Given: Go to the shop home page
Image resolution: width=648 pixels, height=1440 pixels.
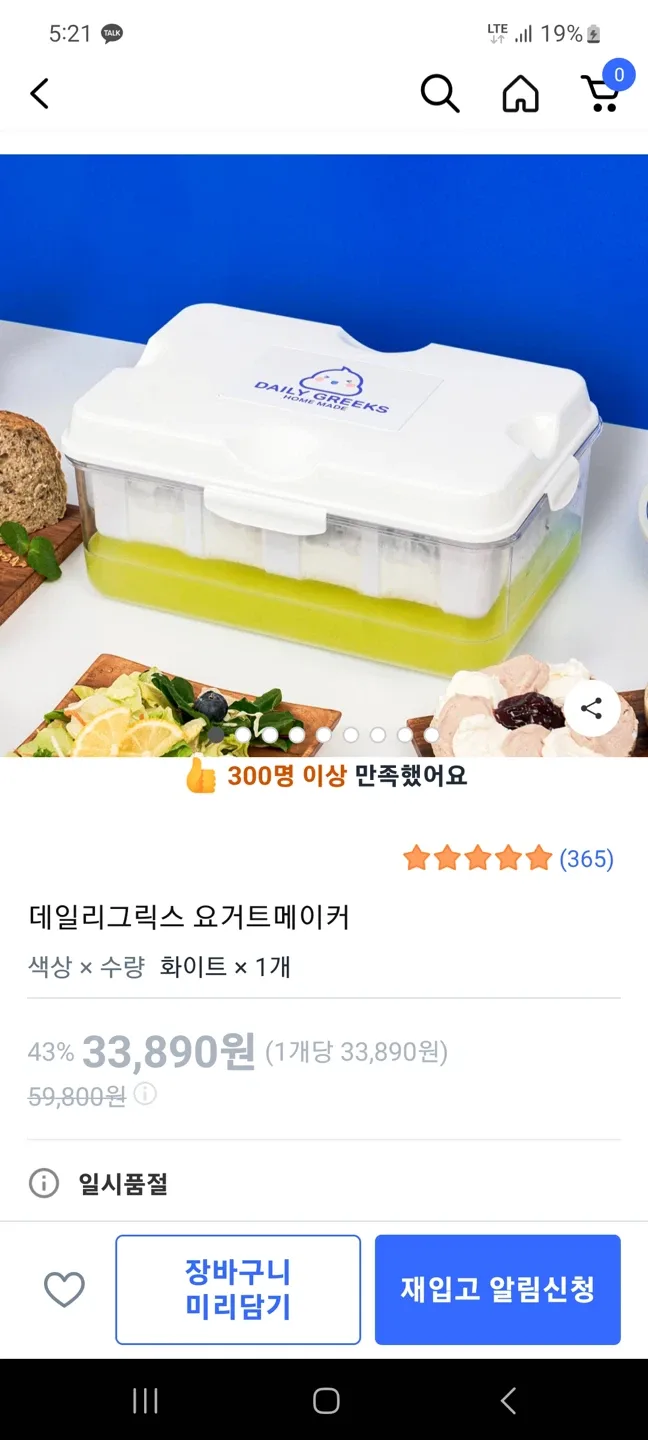Looking at the screenshot, I should point(520,94).
